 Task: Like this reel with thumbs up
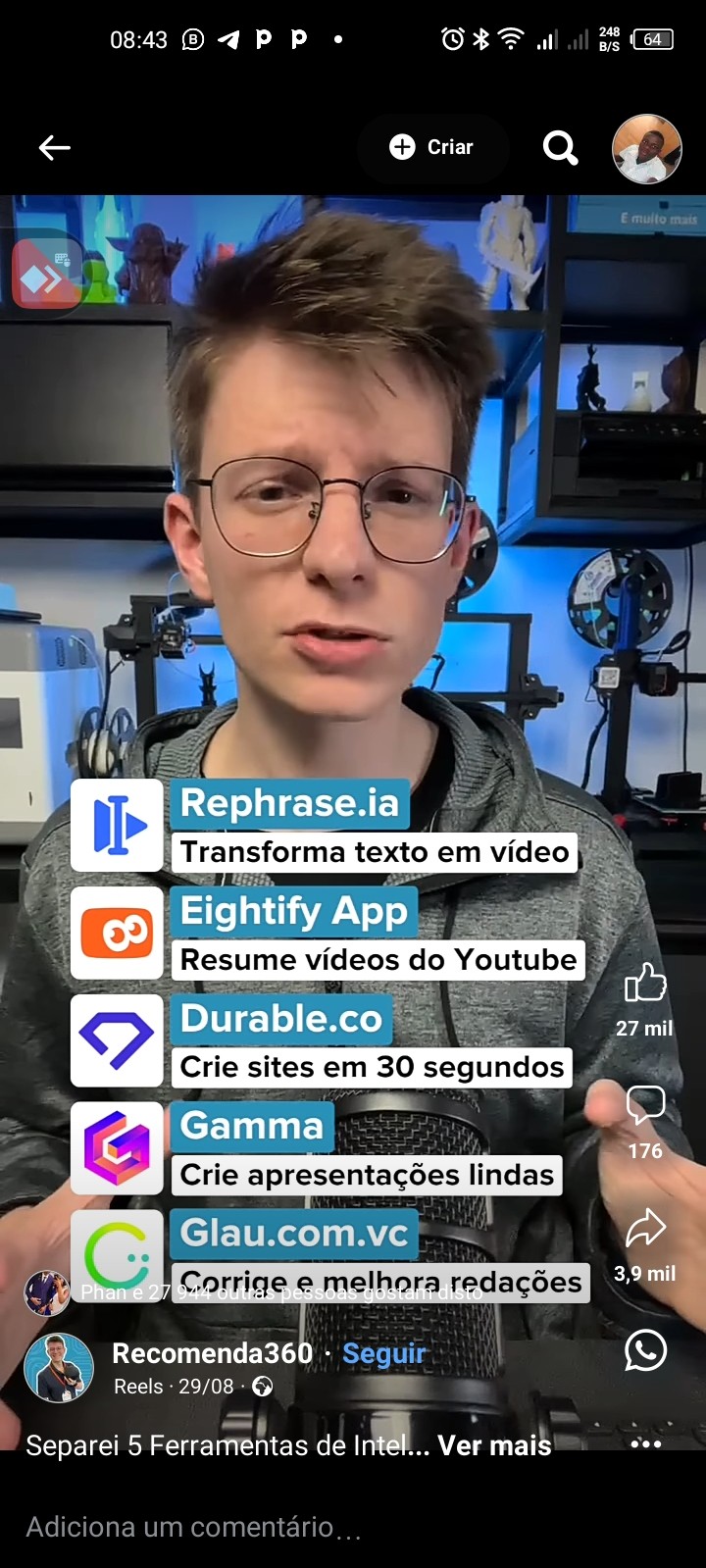point(645,983)
